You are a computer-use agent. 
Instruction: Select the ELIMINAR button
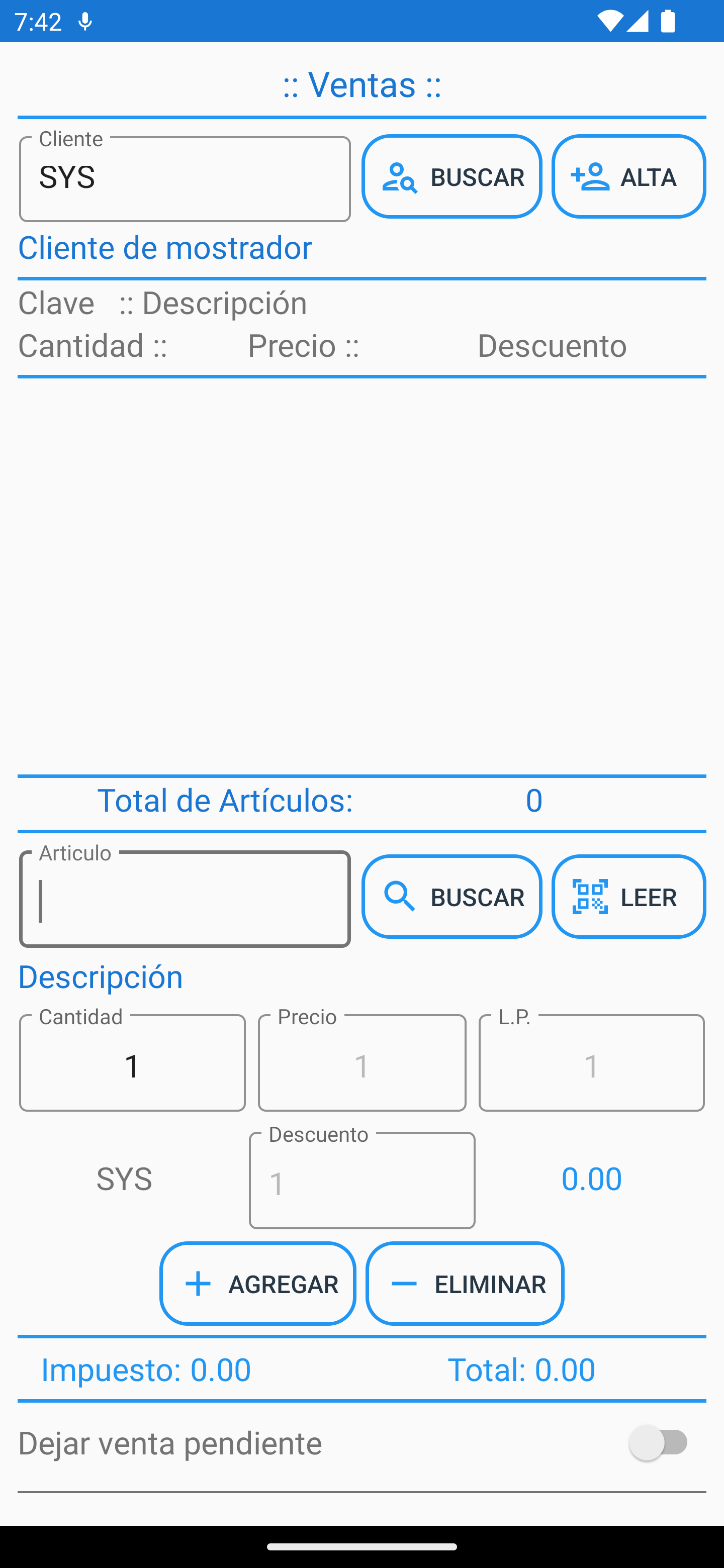point(464,1285)
